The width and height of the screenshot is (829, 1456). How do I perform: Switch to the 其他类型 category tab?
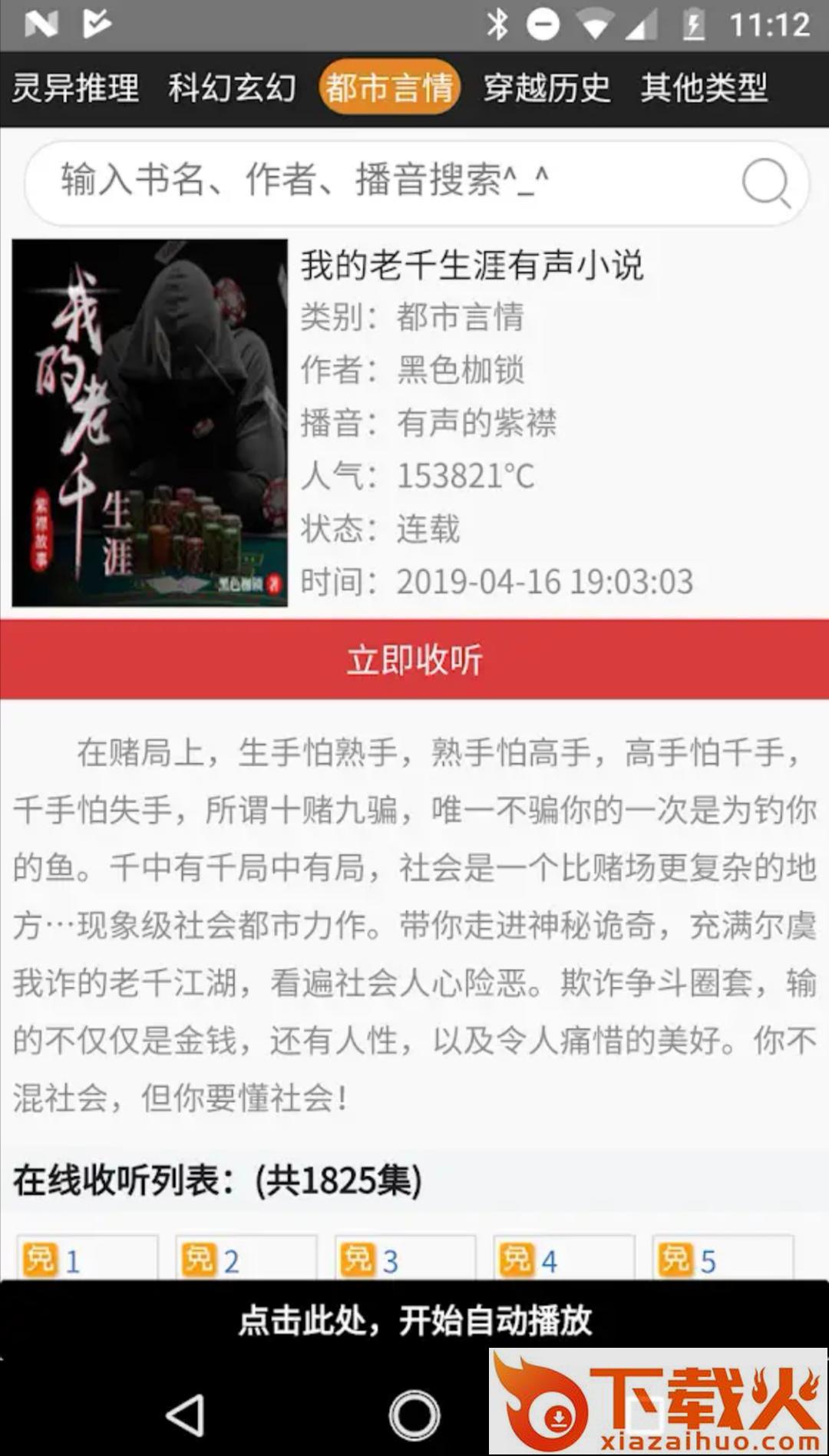(x=704, y=88)
